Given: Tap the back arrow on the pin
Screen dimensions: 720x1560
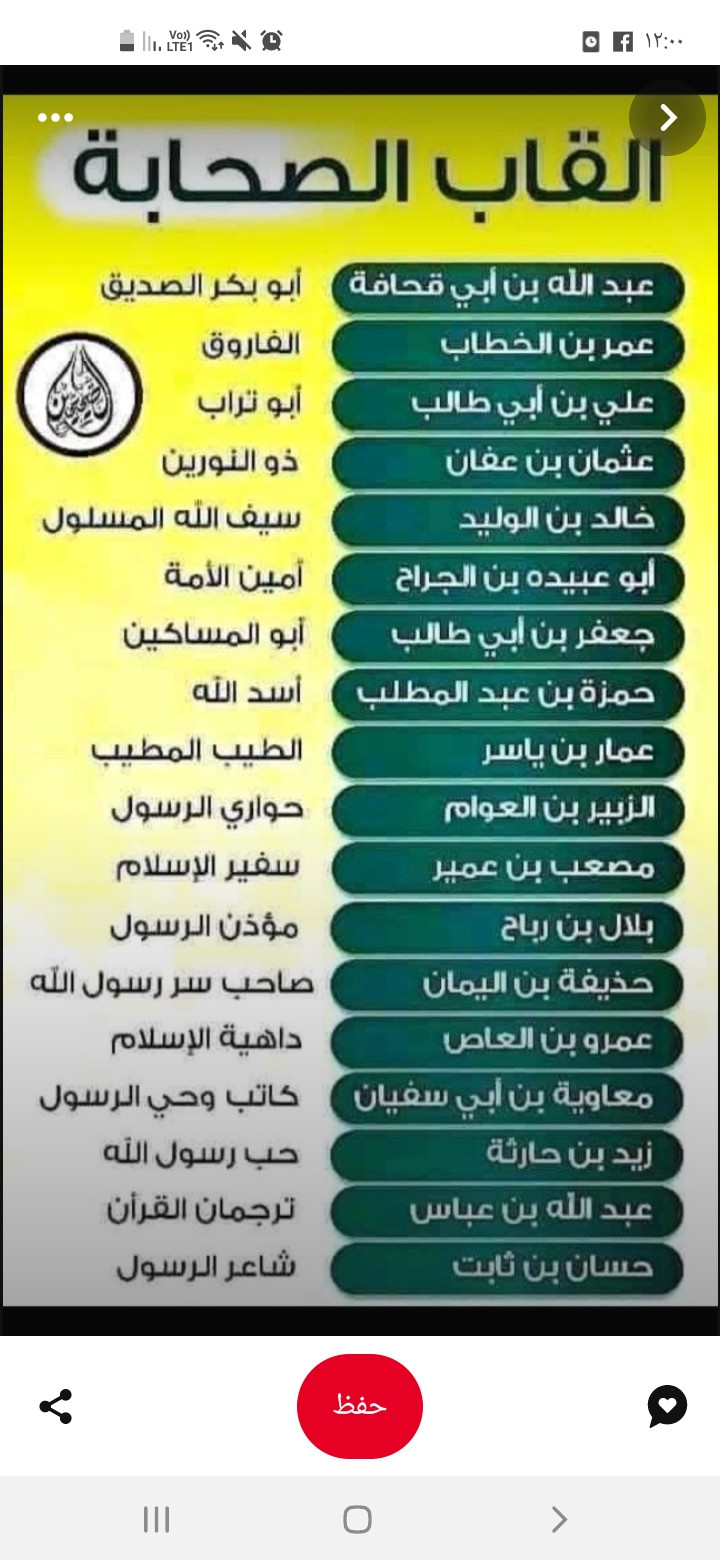Looking at the screenshot, I should (x=667, y=118).
